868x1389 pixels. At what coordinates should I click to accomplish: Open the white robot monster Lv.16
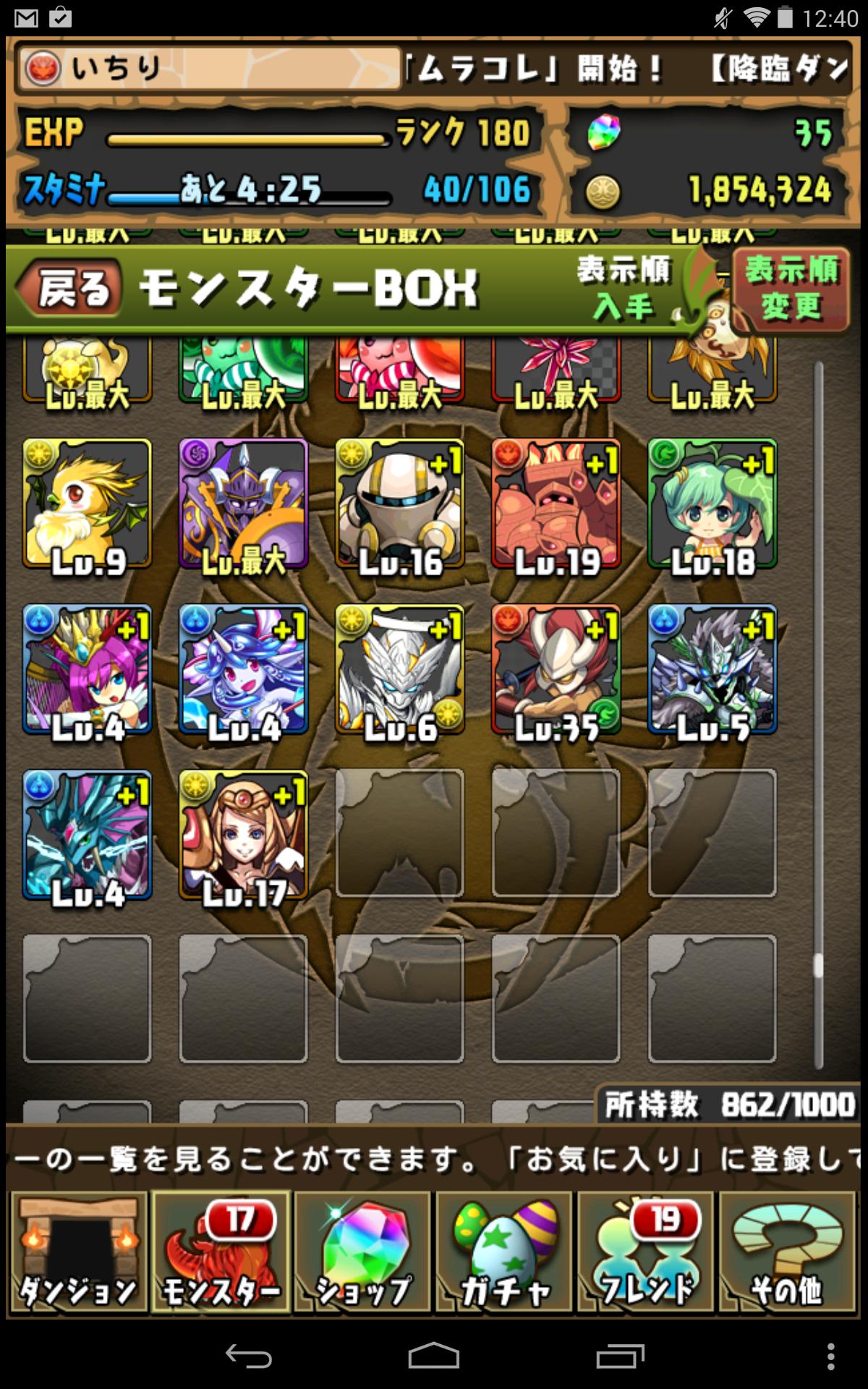400,504
